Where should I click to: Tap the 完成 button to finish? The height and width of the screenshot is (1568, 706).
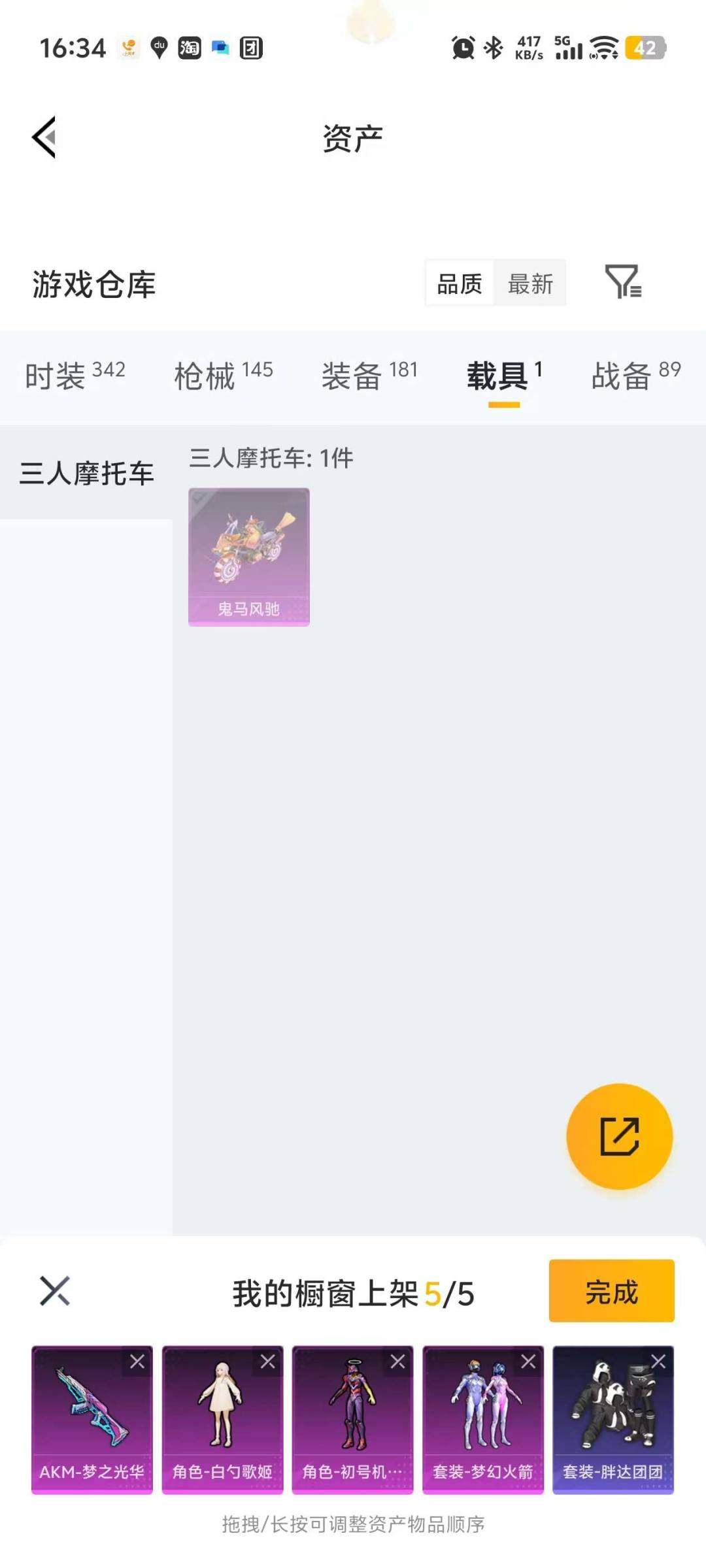(611, 1289)
